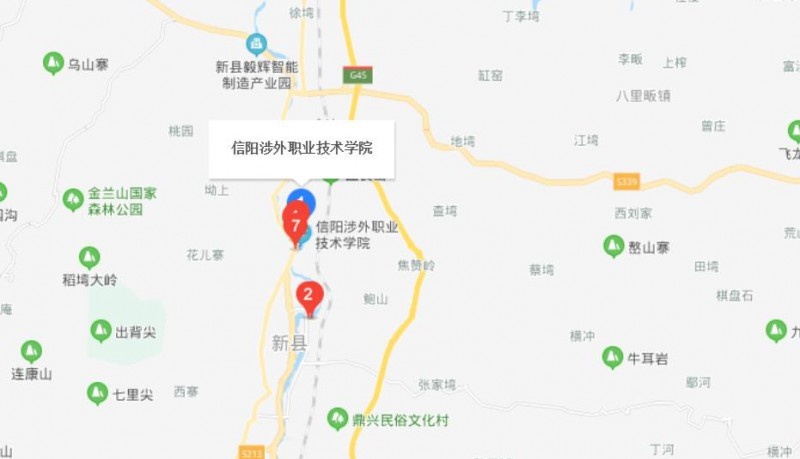800x459 pixels.
Task: Select the red map marker numbered 2
Action: tap(309, 295)
